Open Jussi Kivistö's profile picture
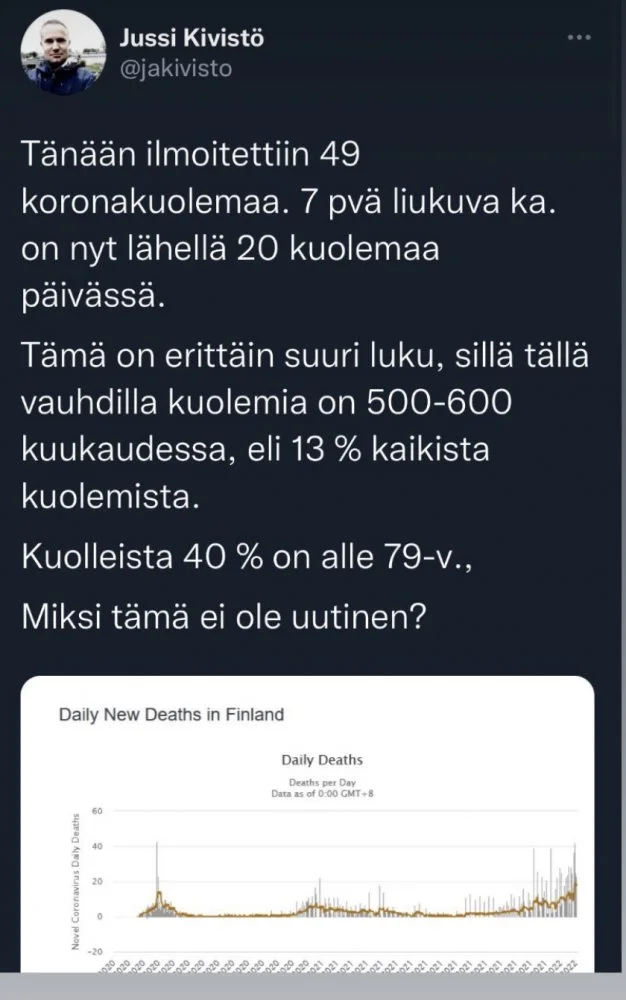Viewport: 626px width, 1000px height. pos(64,52)
